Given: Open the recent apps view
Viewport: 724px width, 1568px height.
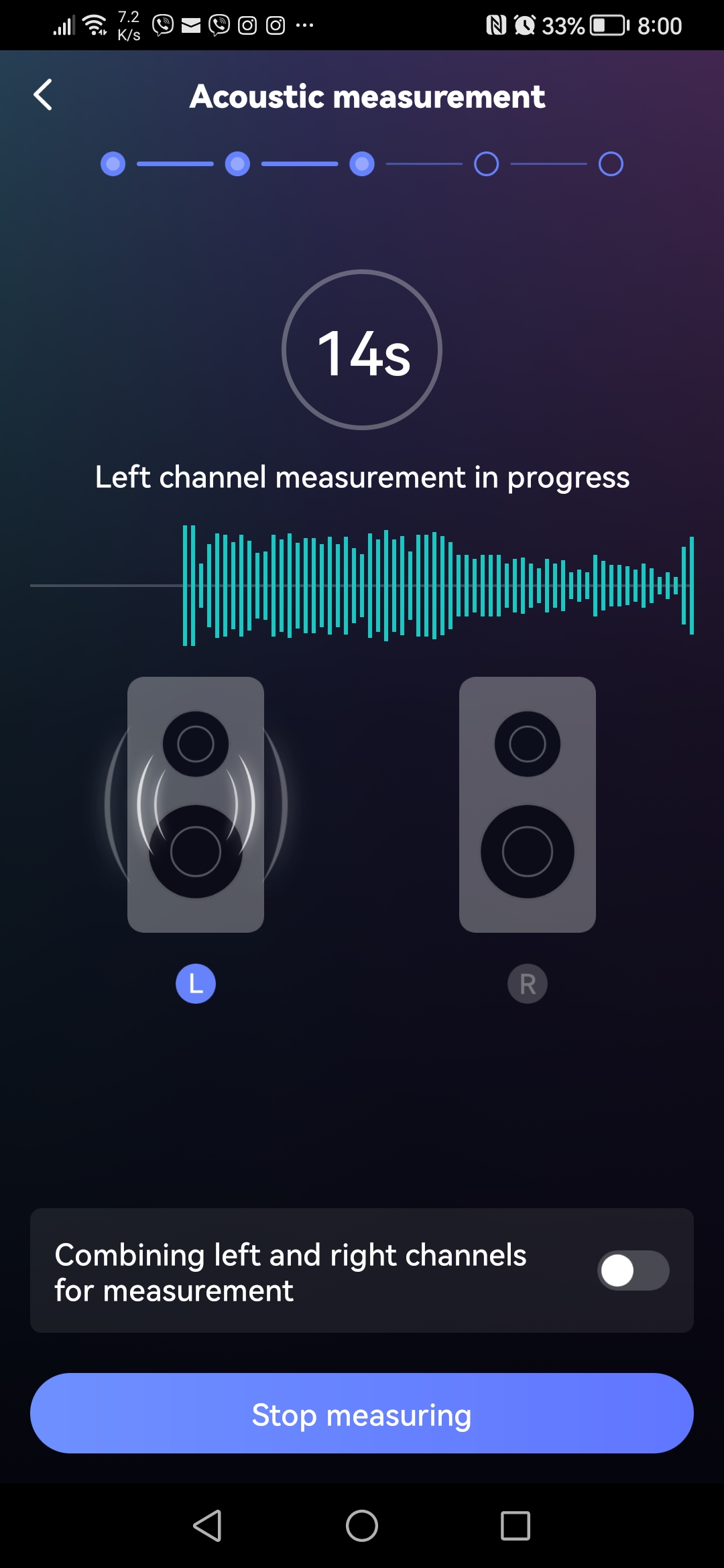Looking at the screenshot, I should point(515,1526).
